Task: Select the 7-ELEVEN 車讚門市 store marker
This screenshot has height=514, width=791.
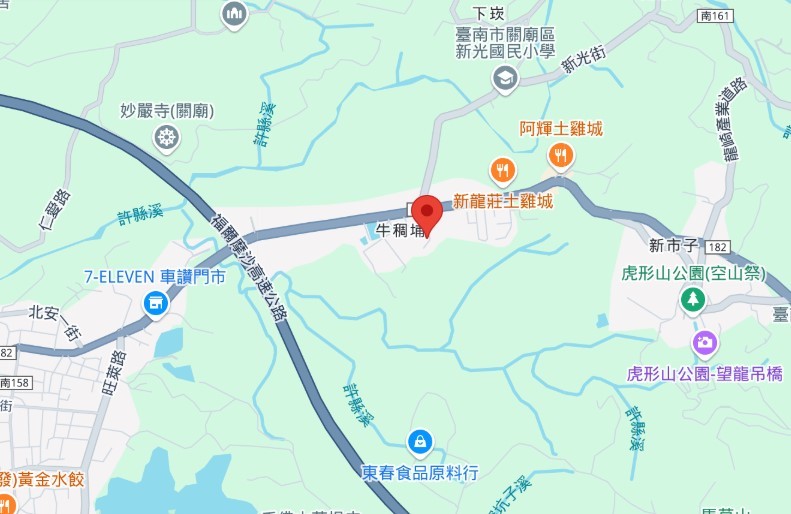Action: (155, 303)
